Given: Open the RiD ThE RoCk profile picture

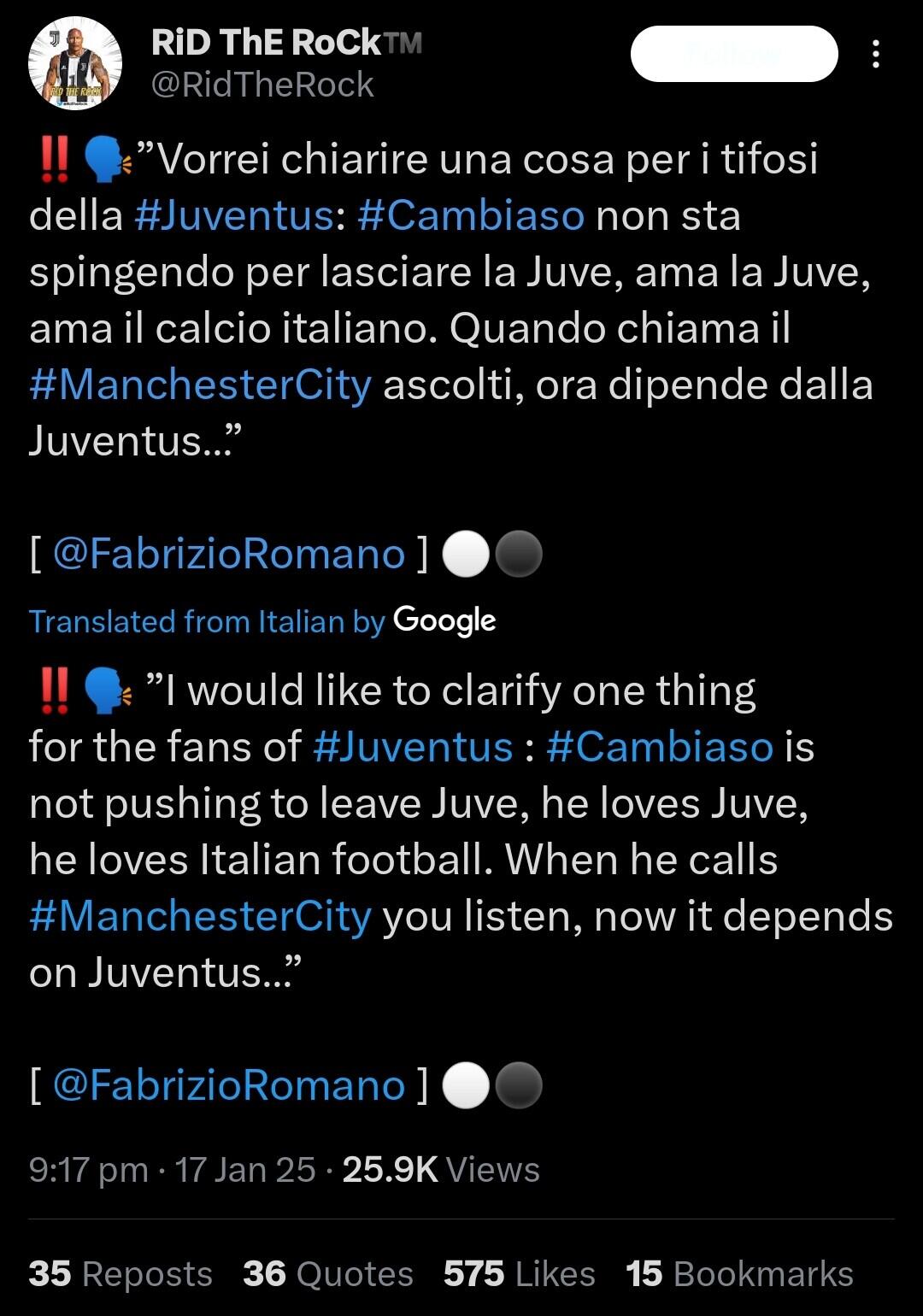Looking at the screenshot, I should pos(75,63).
